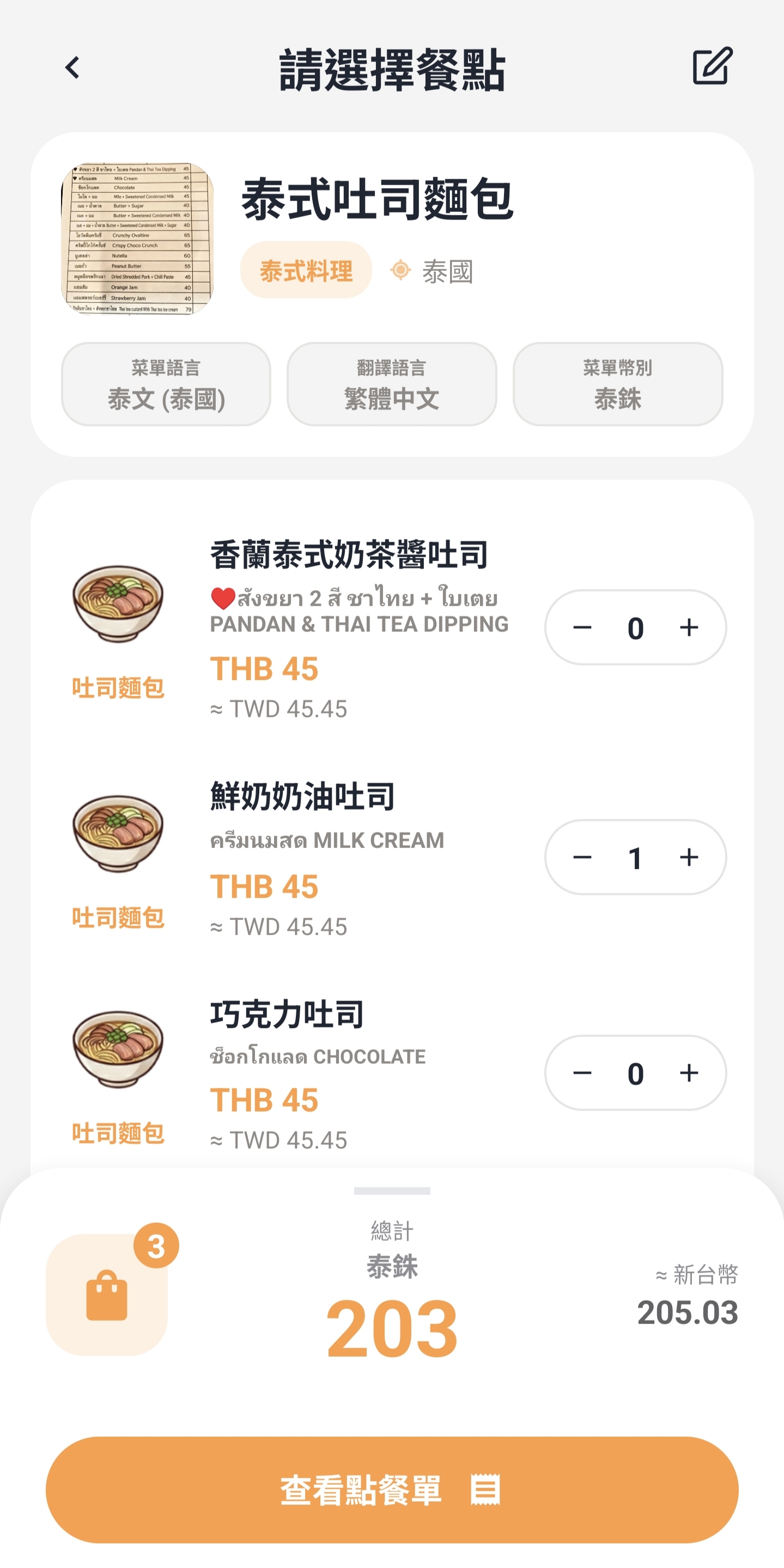Open the 翻譯語言 selector showing 繁體中文
Image resolution: width=784 pixels, height=1568 pixels.
[x=392, y=385]
